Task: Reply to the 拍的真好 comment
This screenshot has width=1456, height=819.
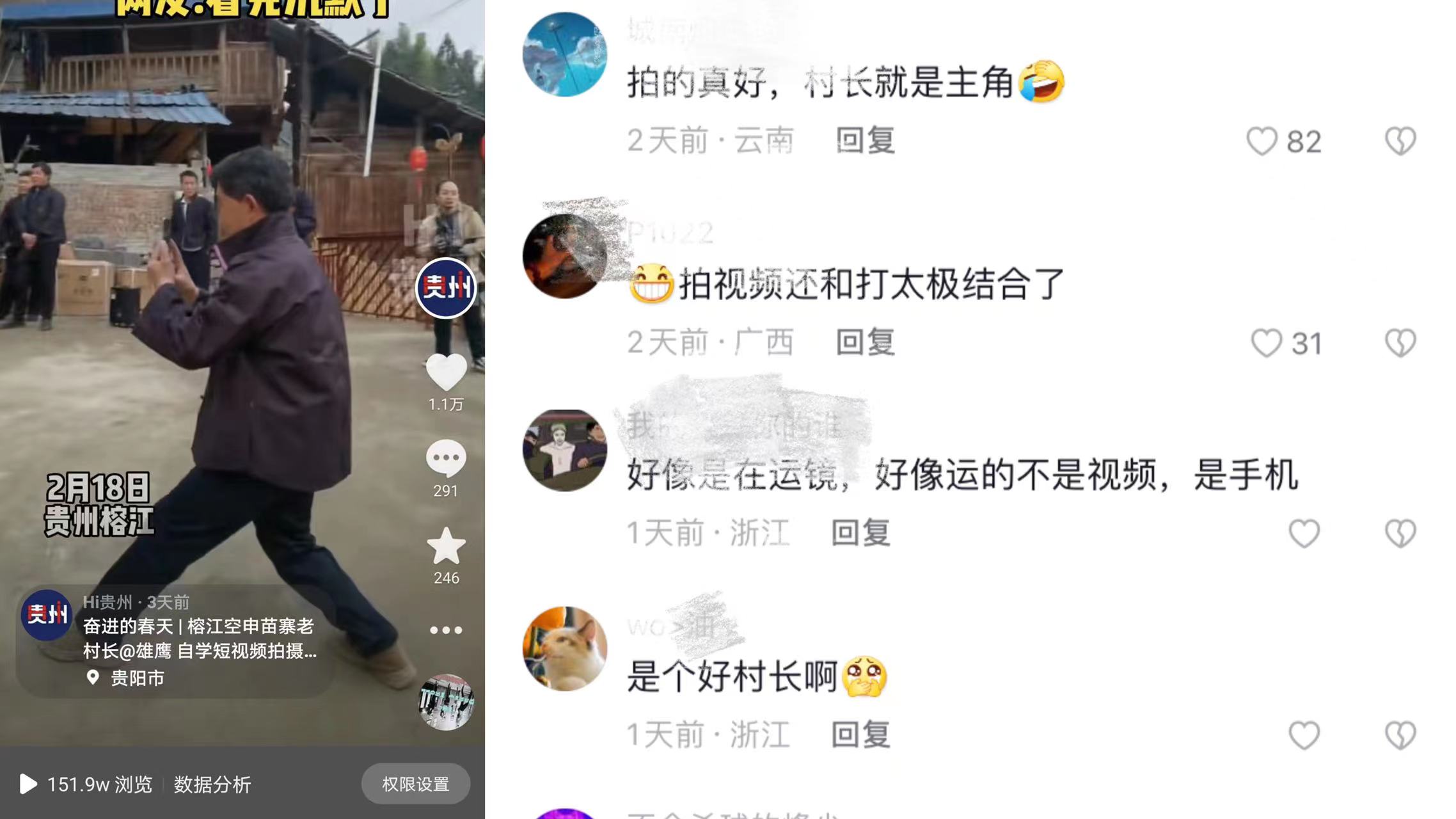Action: point(865,141)
